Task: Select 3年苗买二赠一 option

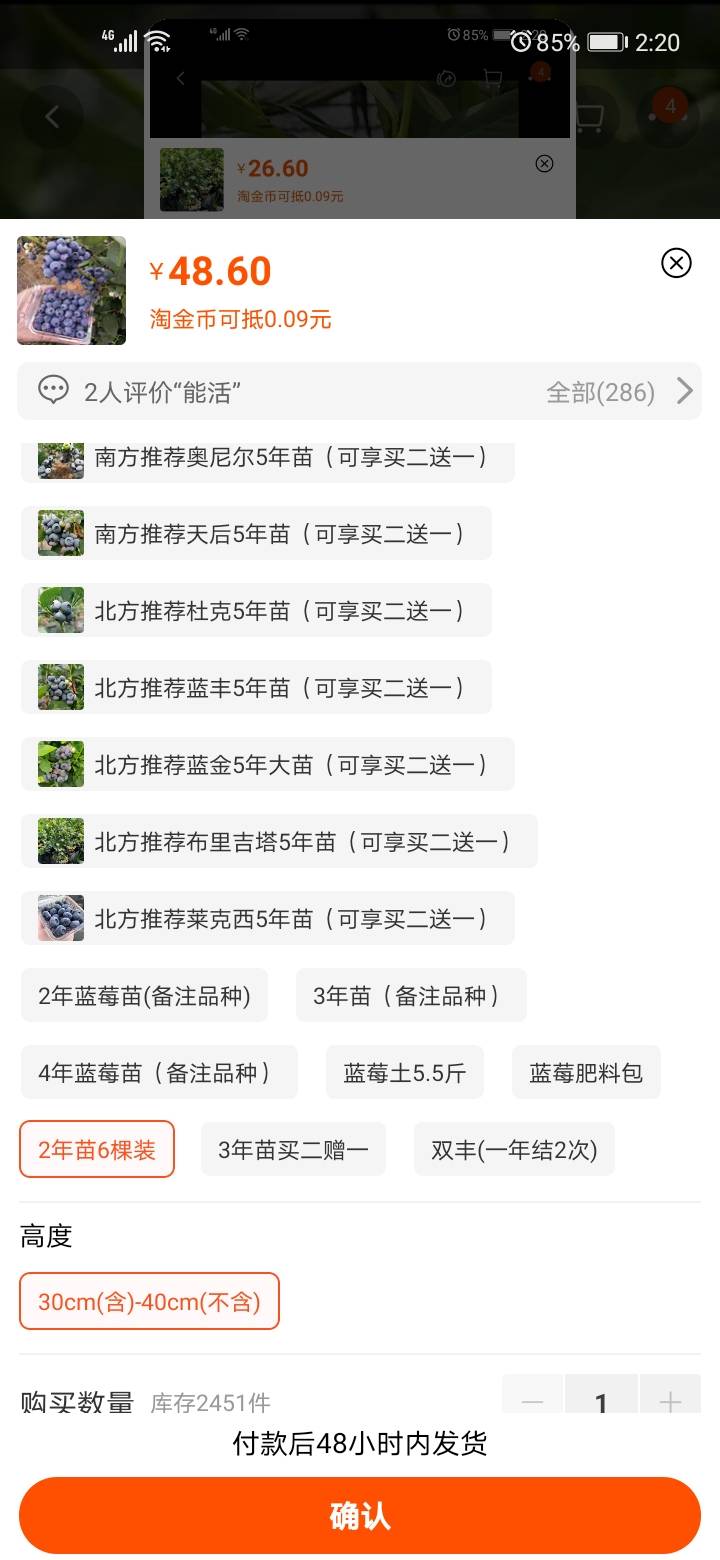Action: coord(293,1149)
